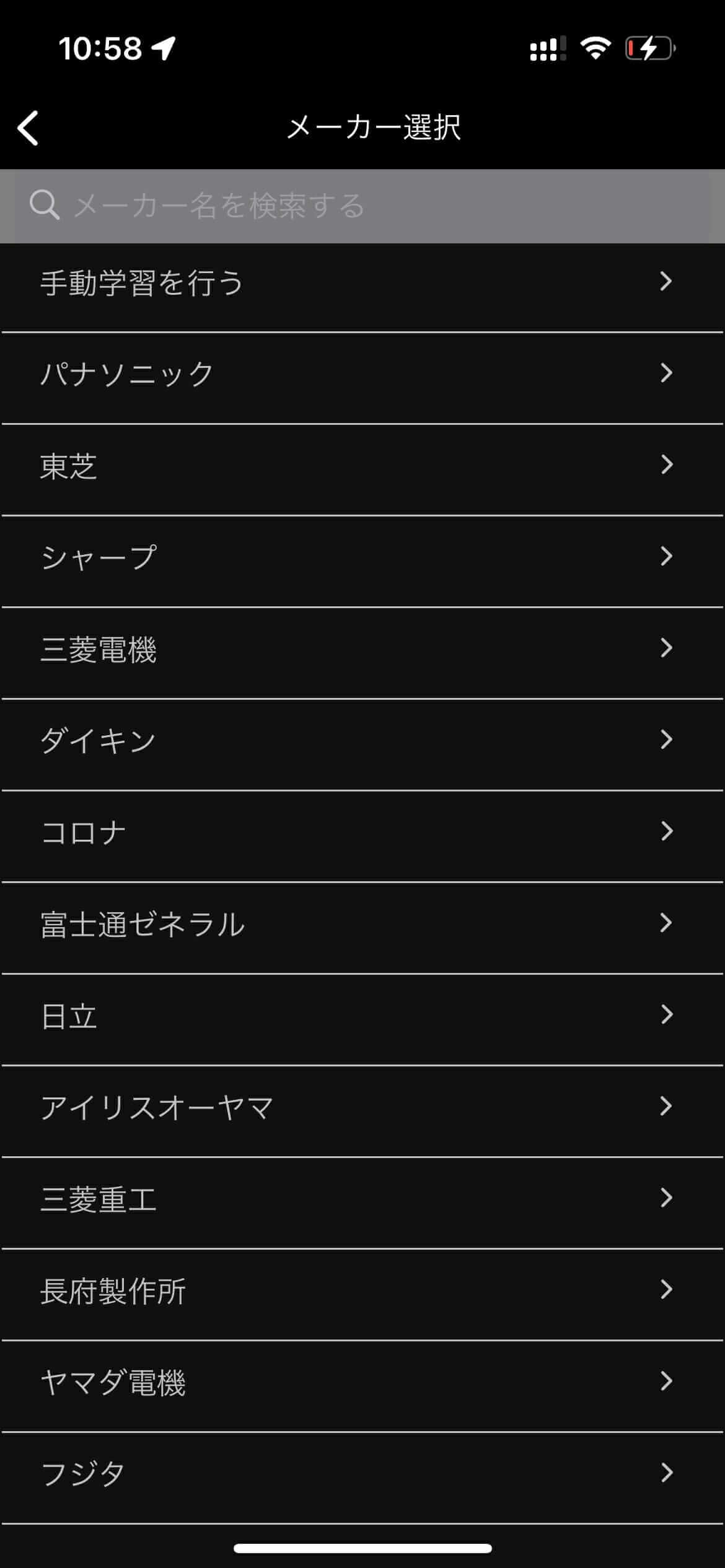The height and width of the screenshot is (1568, 725).
Task: Select アイリスオーヤマ maker row
Action: [x=362, y=1107]
